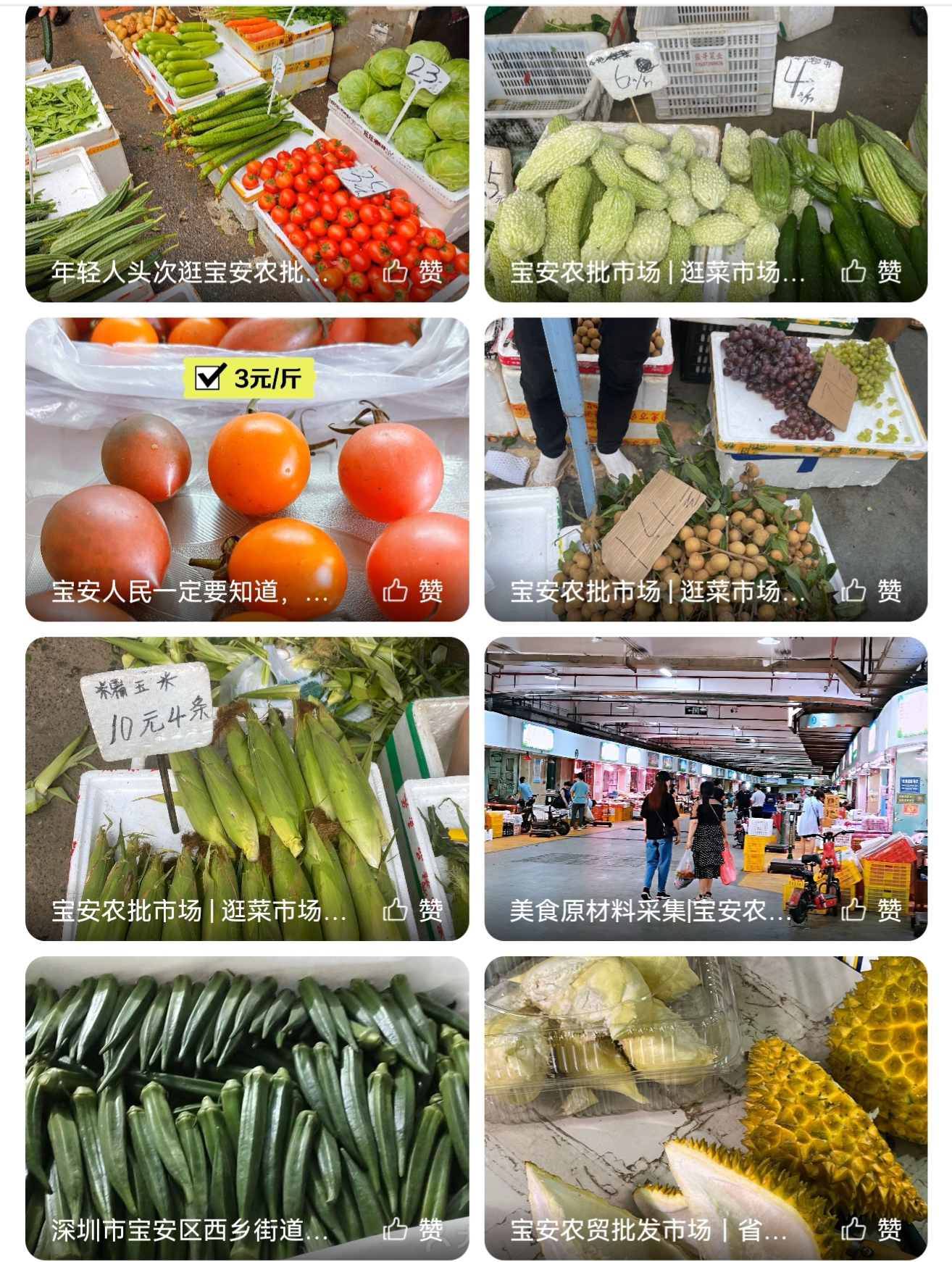Like the 宝安农批市场 post with bitter melons
The width and height of the screenshot is (952, 1262).
(871, 272)
